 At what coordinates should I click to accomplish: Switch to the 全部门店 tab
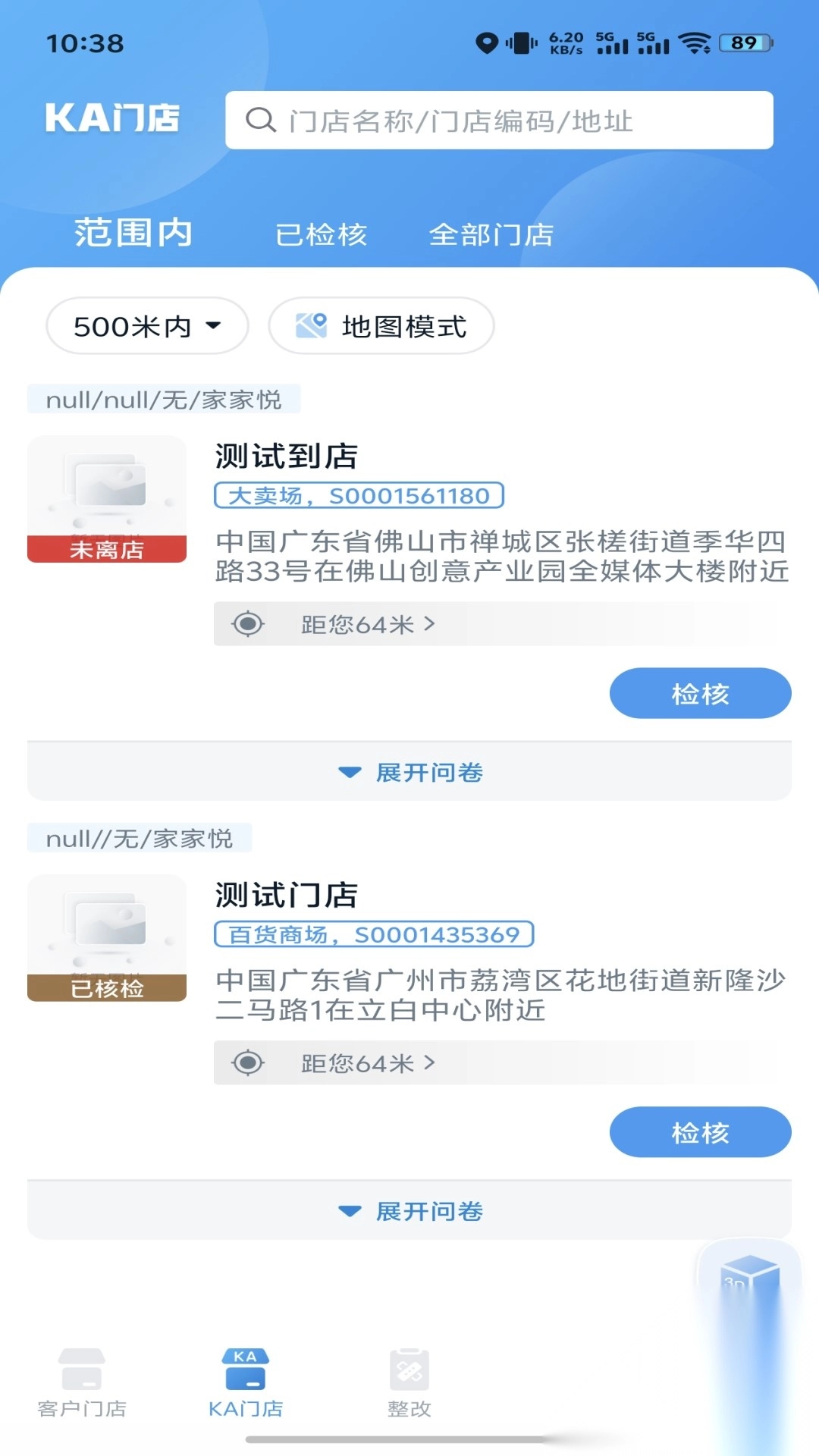point(492,234)
